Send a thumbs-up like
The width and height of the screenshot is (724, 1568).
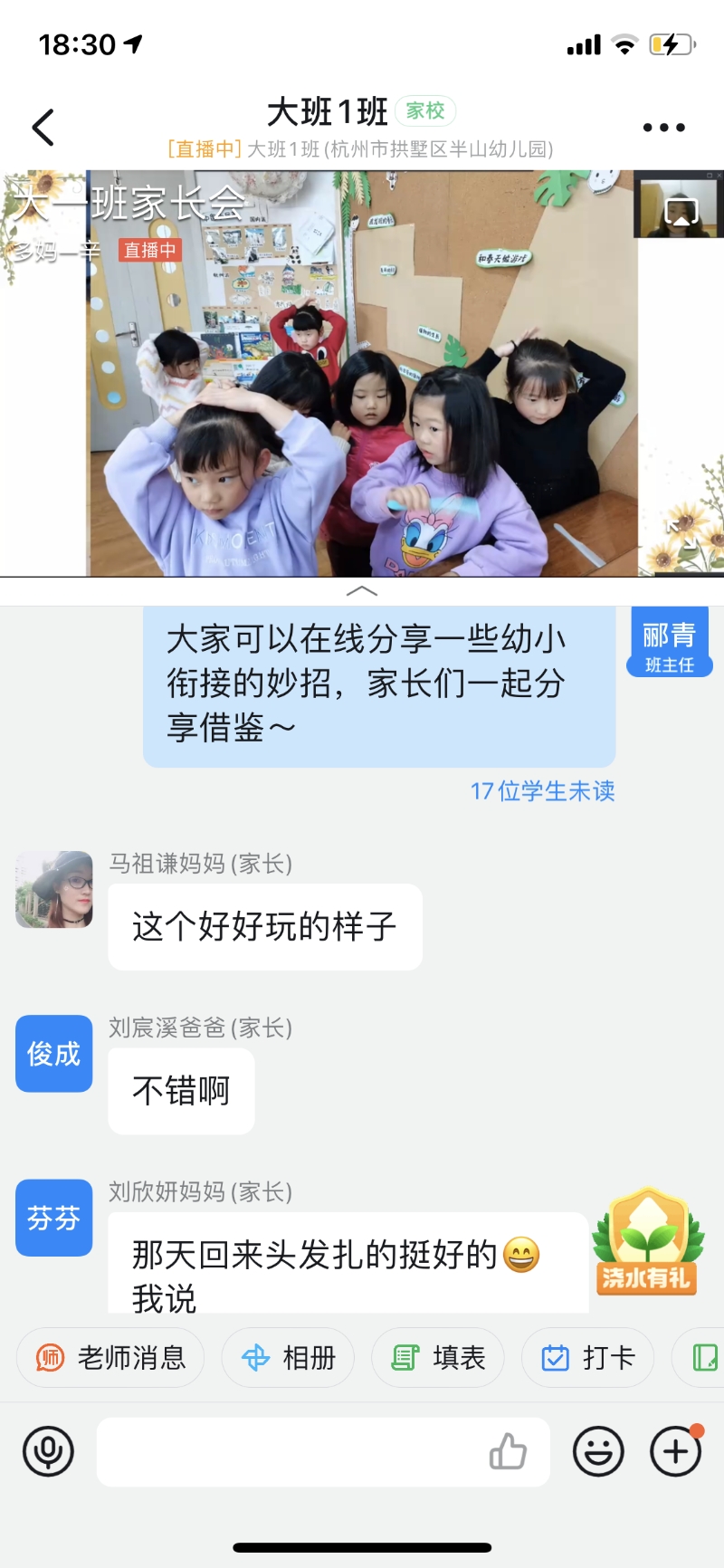point(508,1451)
